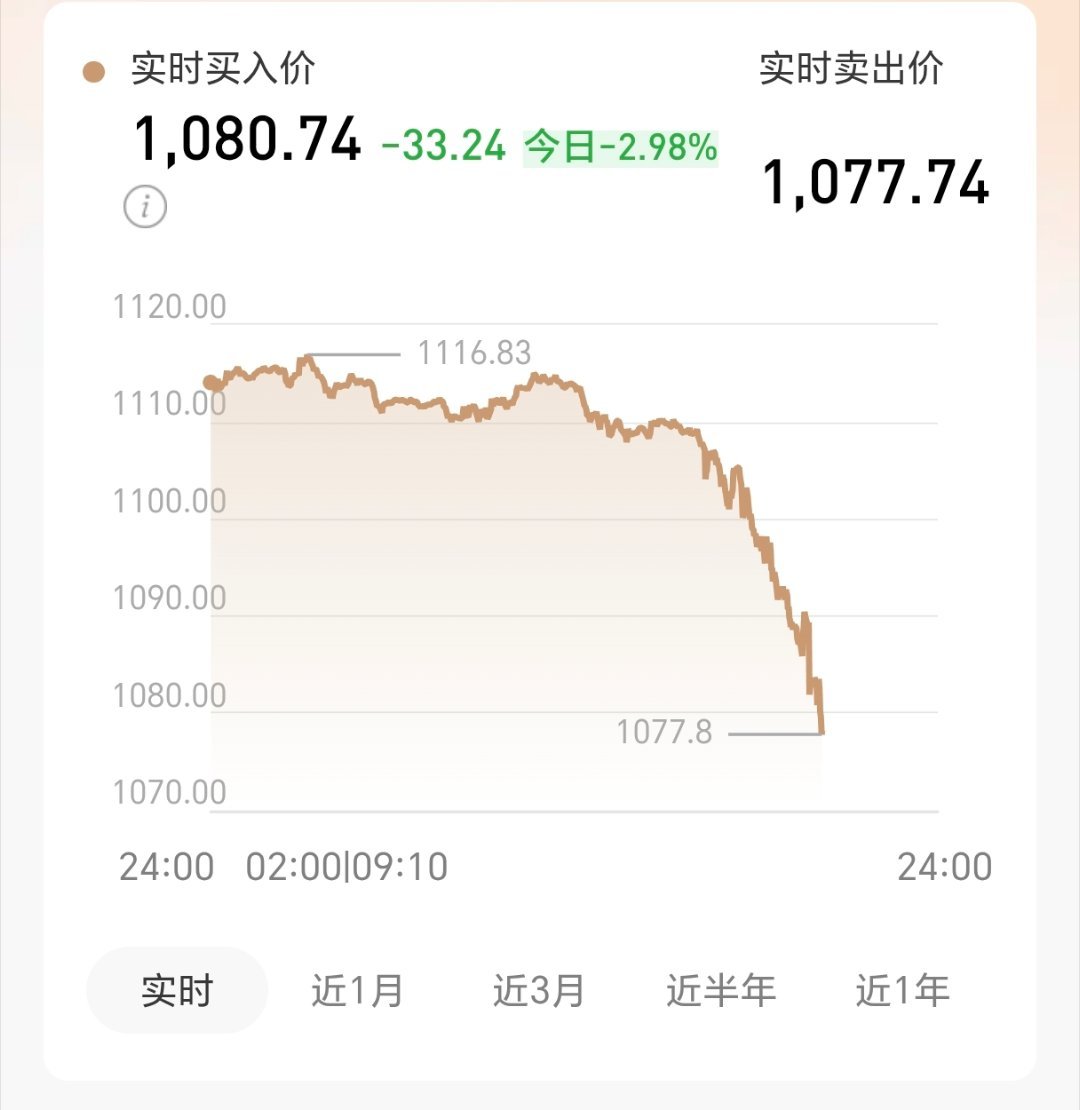Click the left 24:00 axis label
Viewport: 1080px width, 1110px height.
point(163,868)
